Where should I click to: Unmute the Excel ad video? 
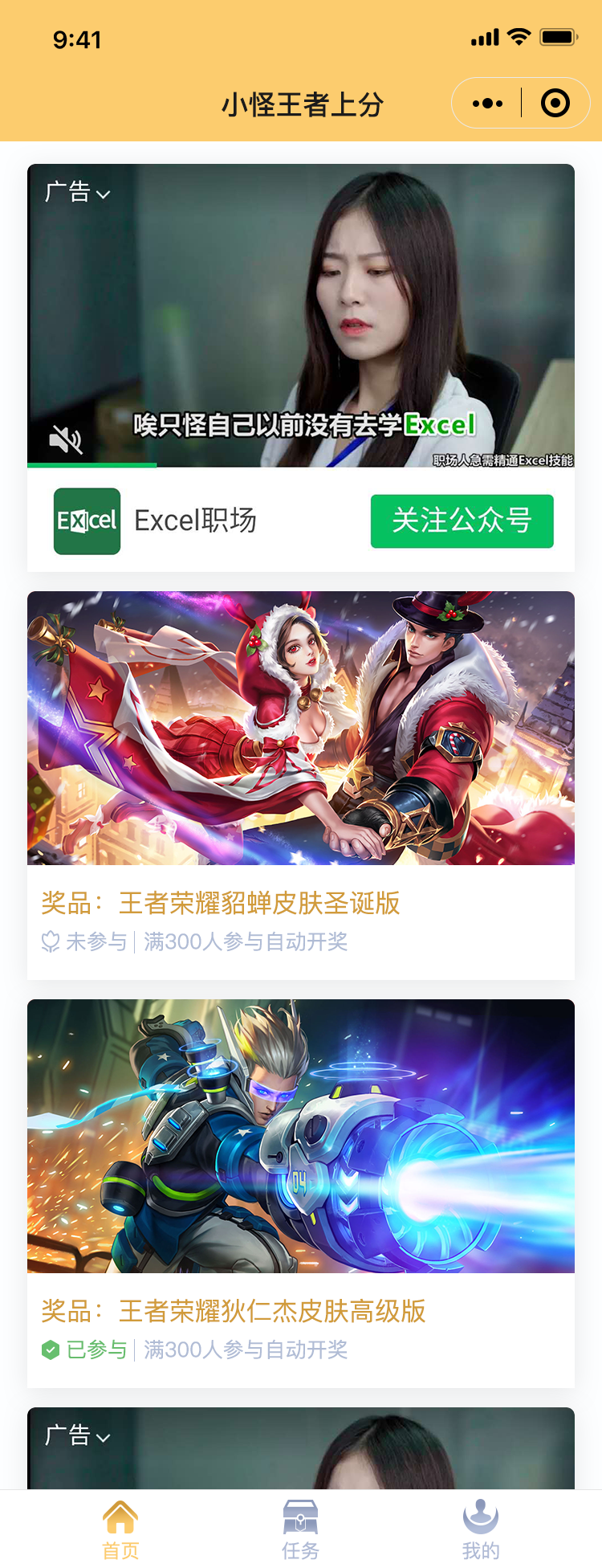(66, 439)
